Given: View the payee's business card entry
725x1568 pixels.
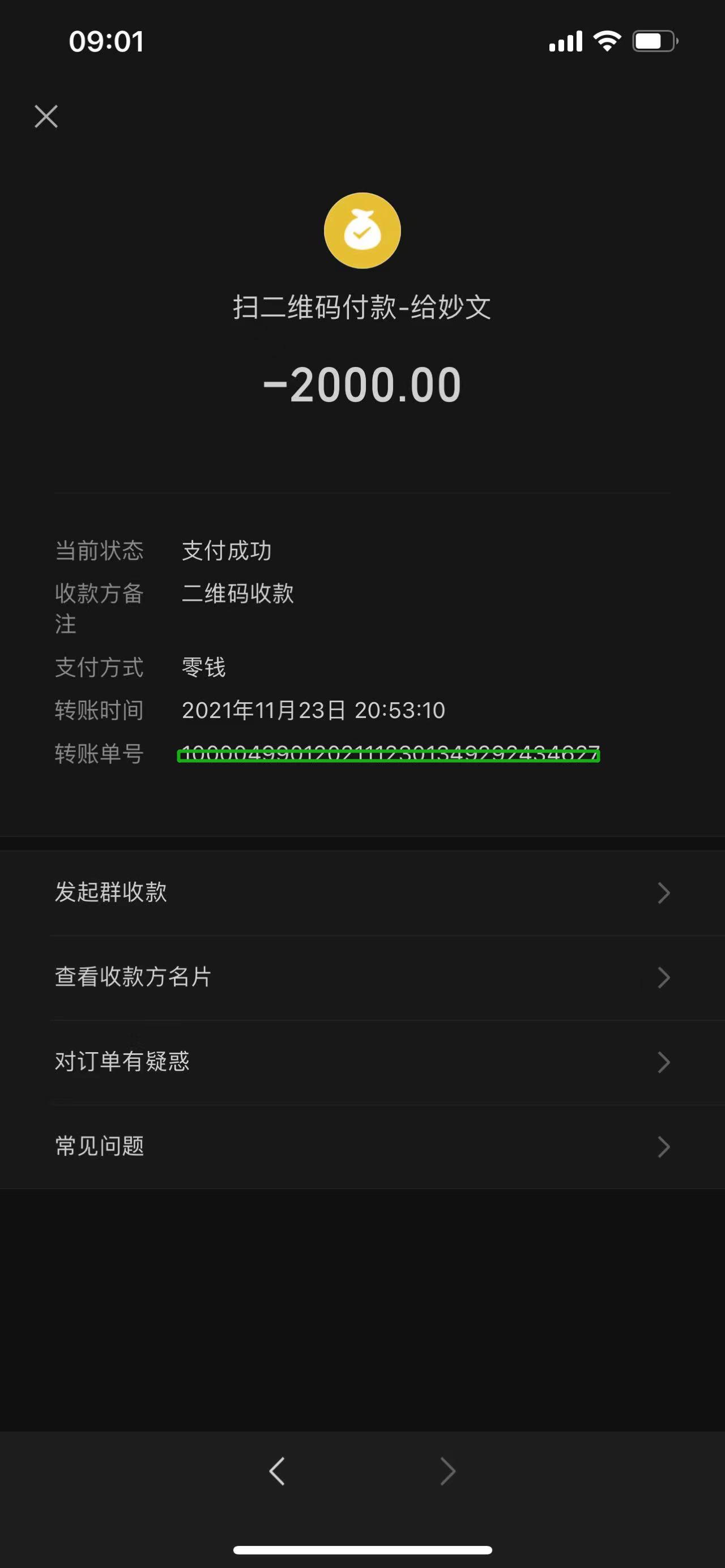Looking at the screenshot, I should pyautogui.click(x=131, y=977).
